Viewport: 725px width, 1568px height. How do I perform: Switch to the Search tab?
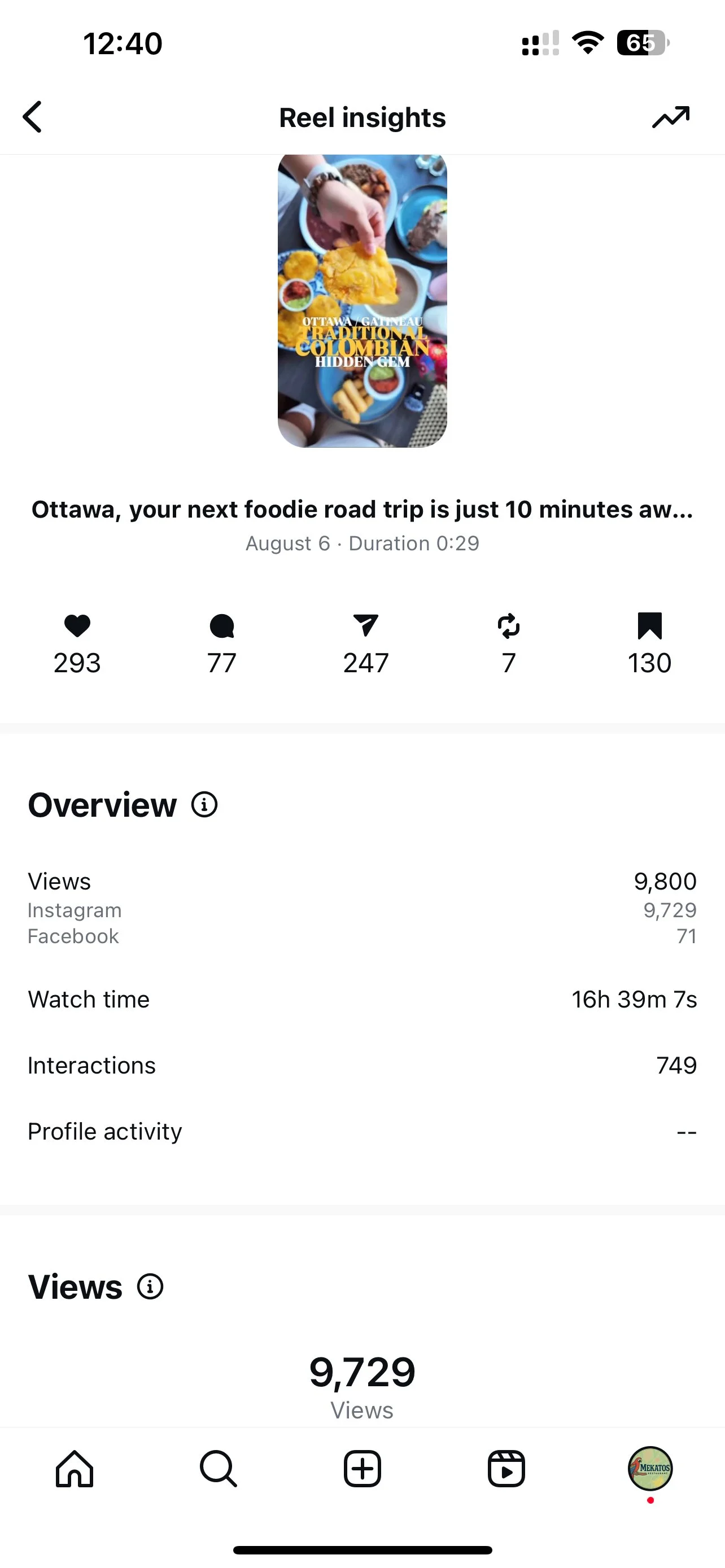(x=218, y=1469)
